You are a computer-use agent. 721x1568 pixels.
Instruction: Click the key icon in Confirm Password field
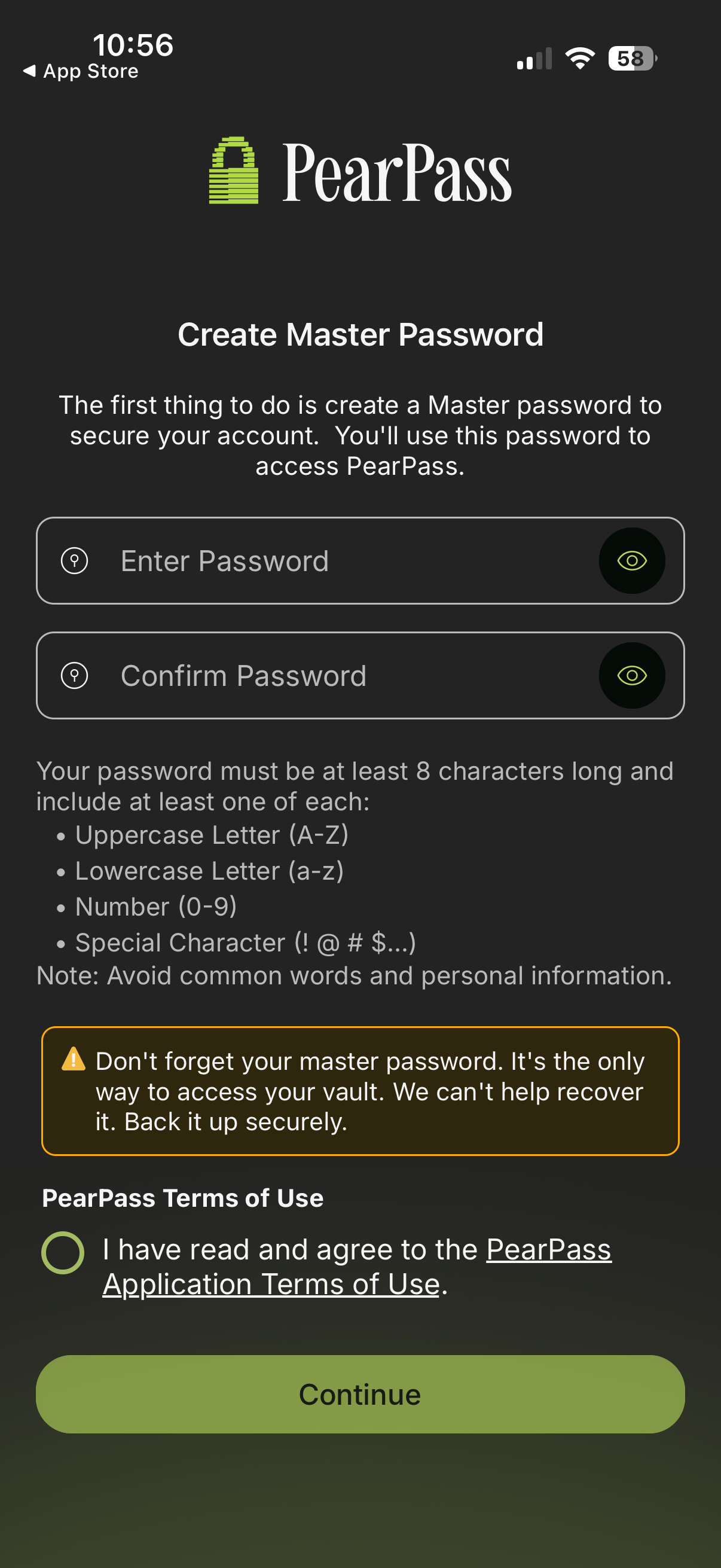click(74, 675)
